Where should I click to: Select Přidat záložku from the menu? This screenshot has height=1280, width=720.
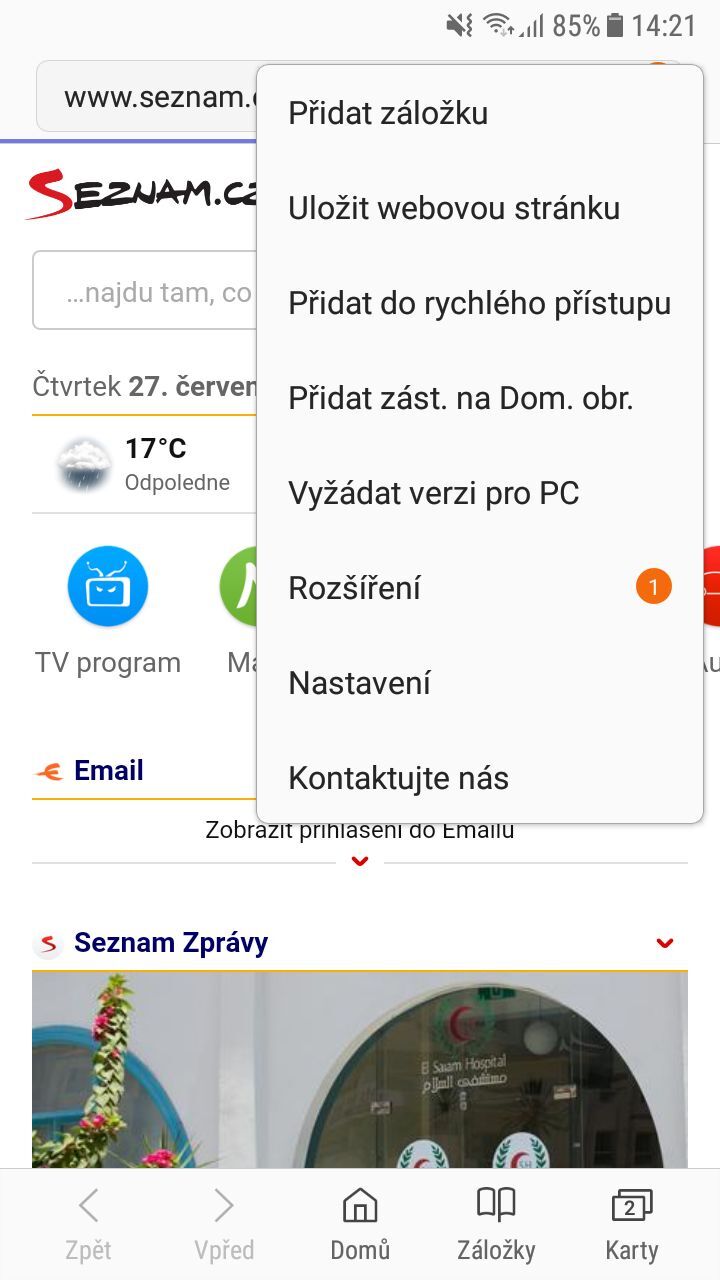387,112
